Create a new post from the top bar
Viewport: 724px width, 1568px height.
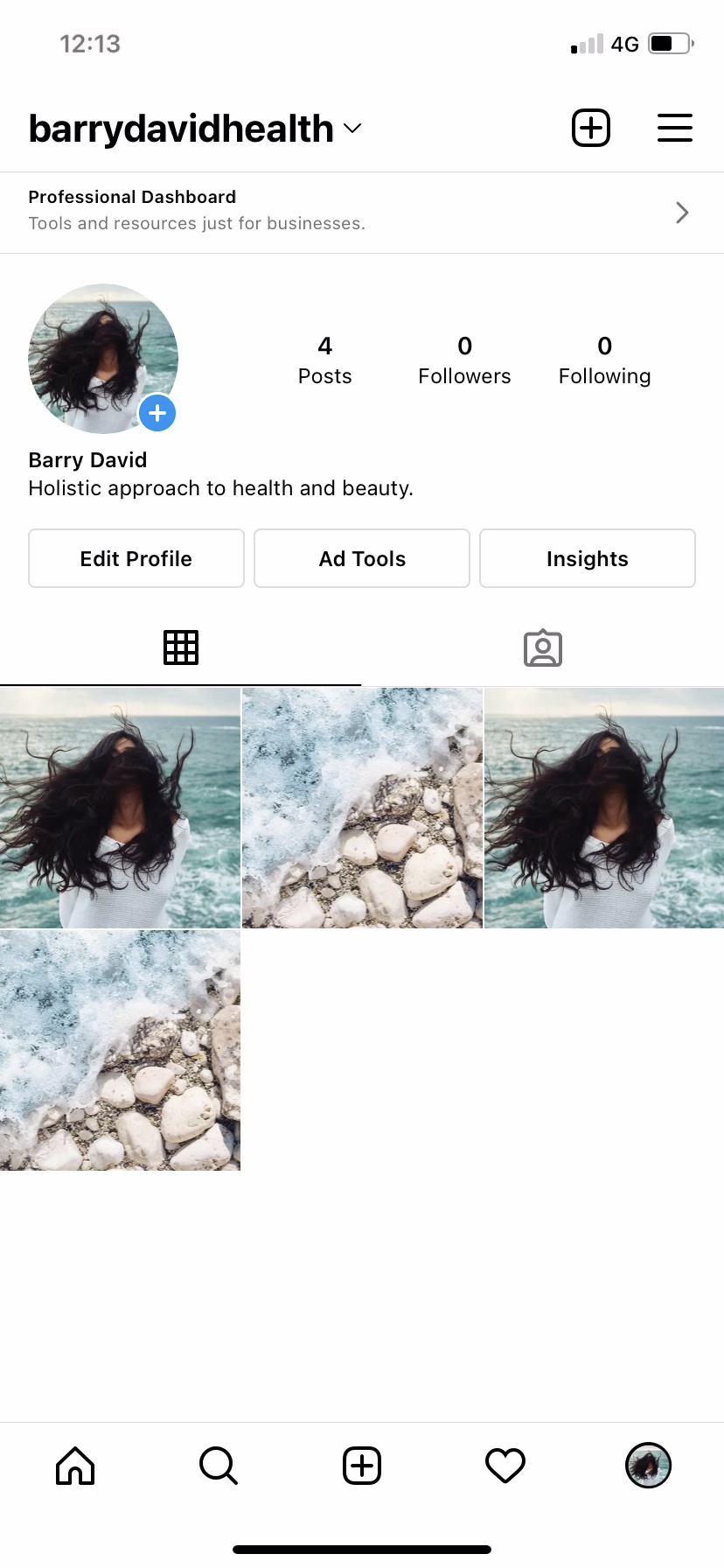(591, 129)
